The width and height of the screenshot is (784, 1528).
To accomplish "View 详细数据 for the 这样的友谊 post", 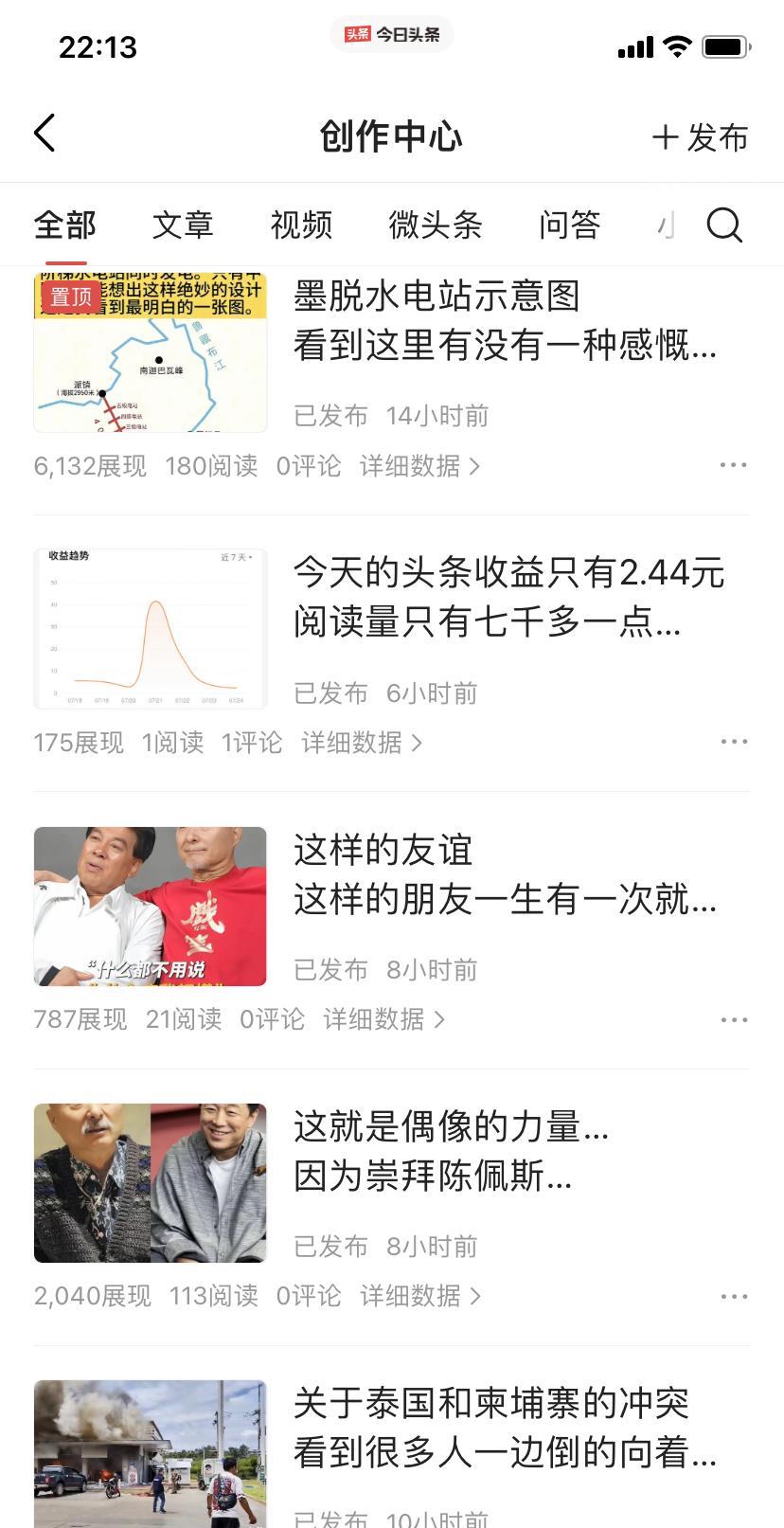I will click(x=383, y=1019).
